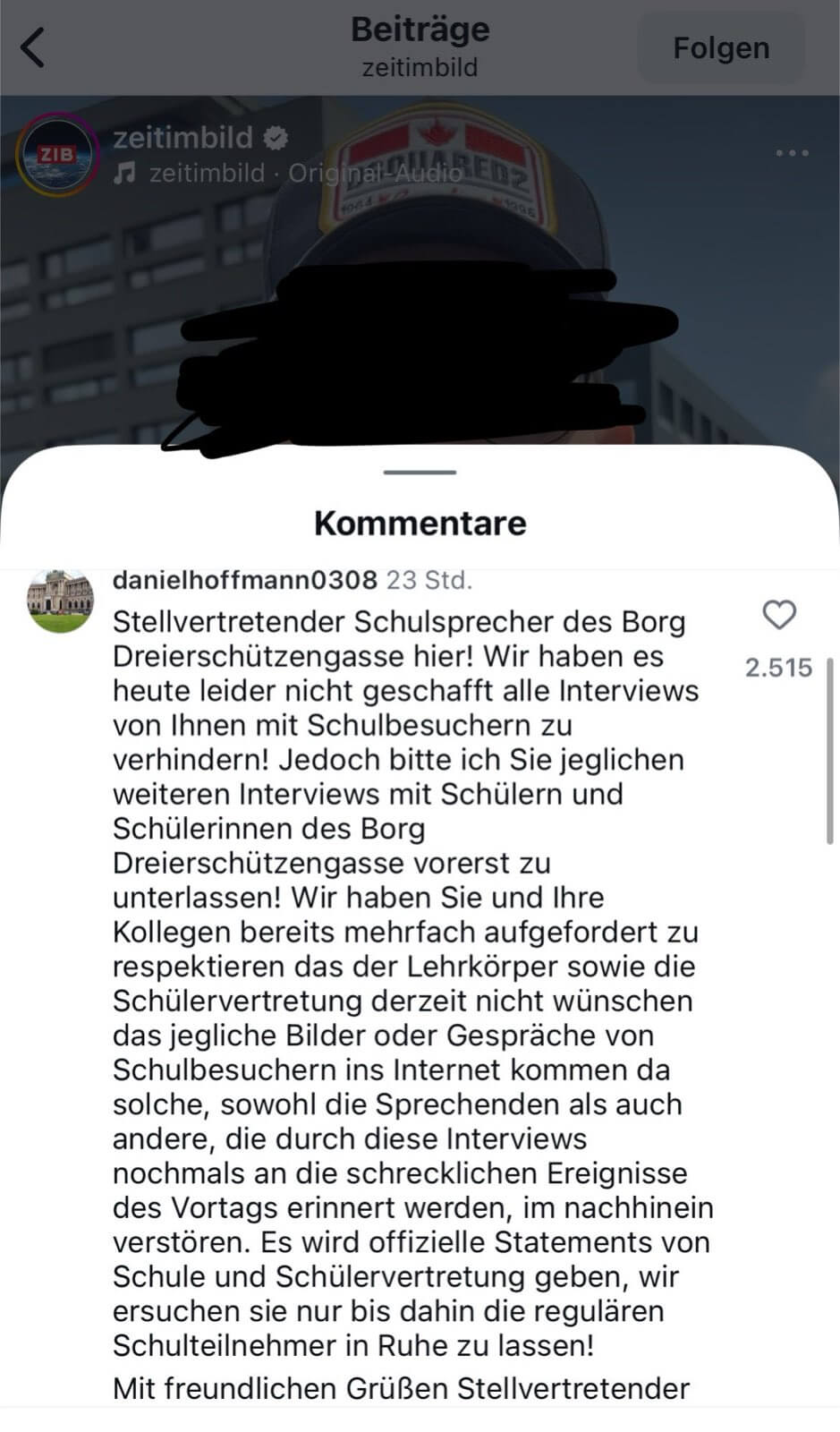Follow zeitimbild with the Folgen button
The width and height of the screenshot is (840, 1432).
click(720, 48)
